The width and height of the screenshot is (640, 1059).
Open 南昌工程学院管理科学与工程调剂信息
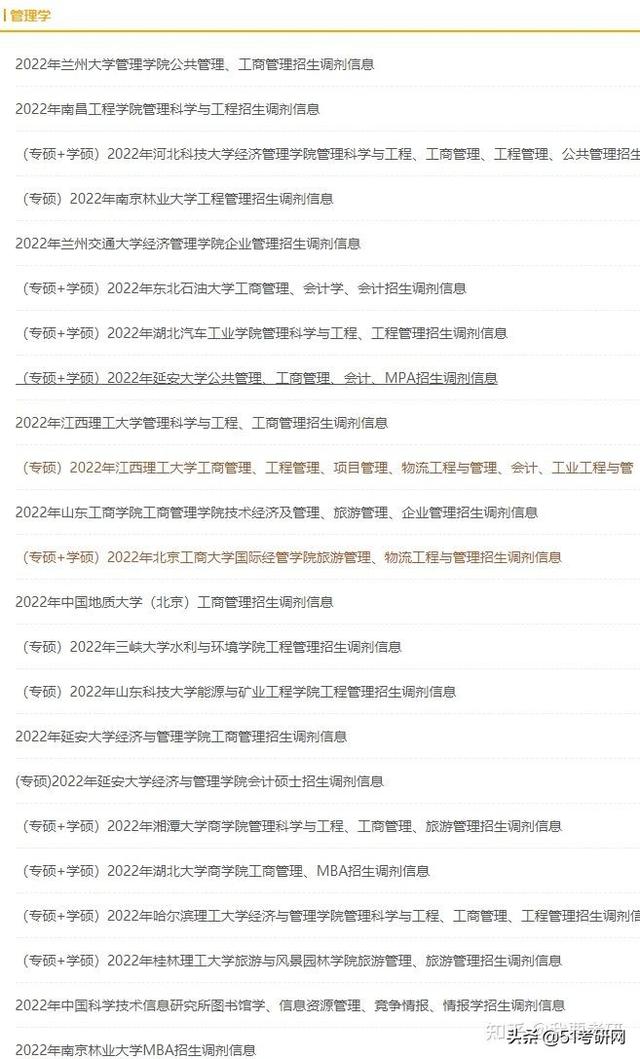pos(167,109)
